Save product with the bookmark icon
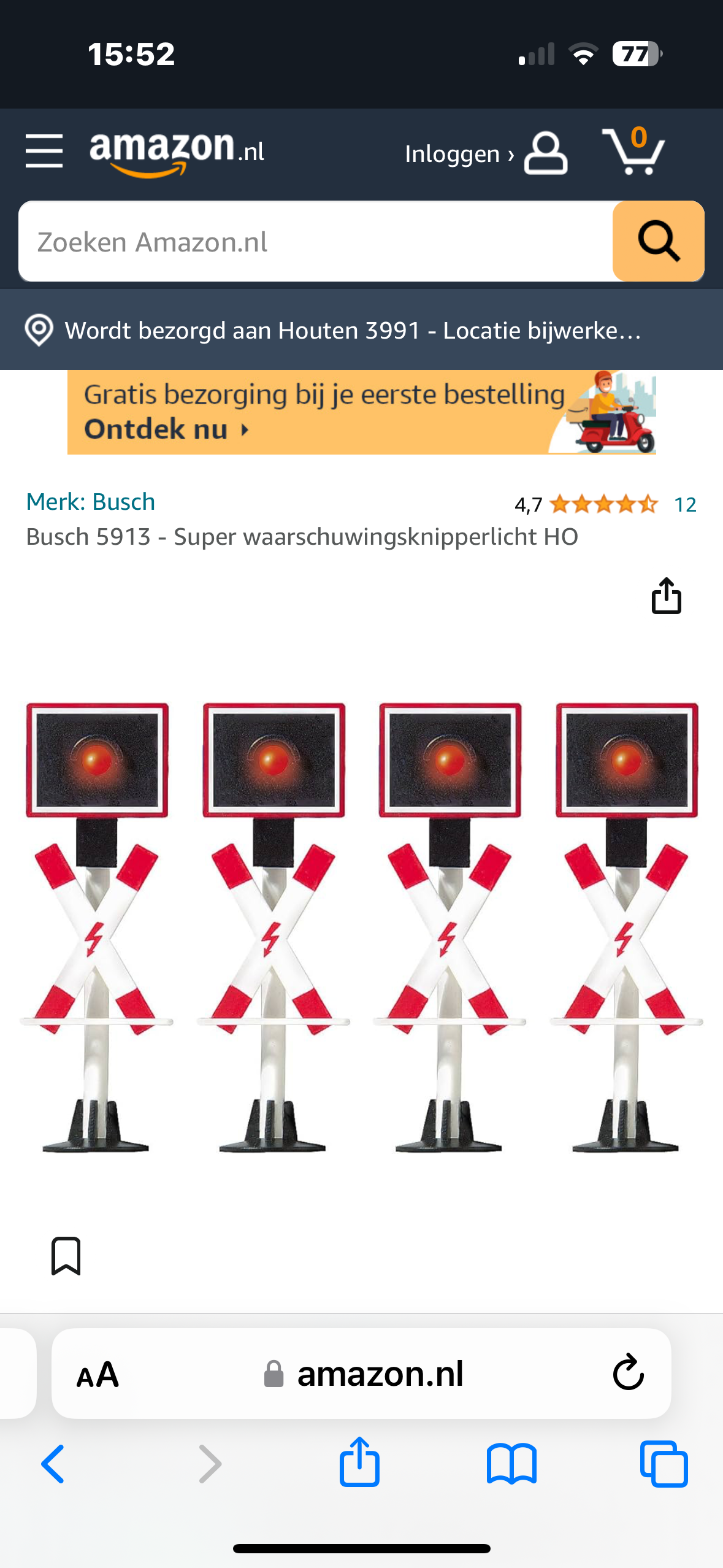This screenshot has width=723, height=1568. [66, 1256]
